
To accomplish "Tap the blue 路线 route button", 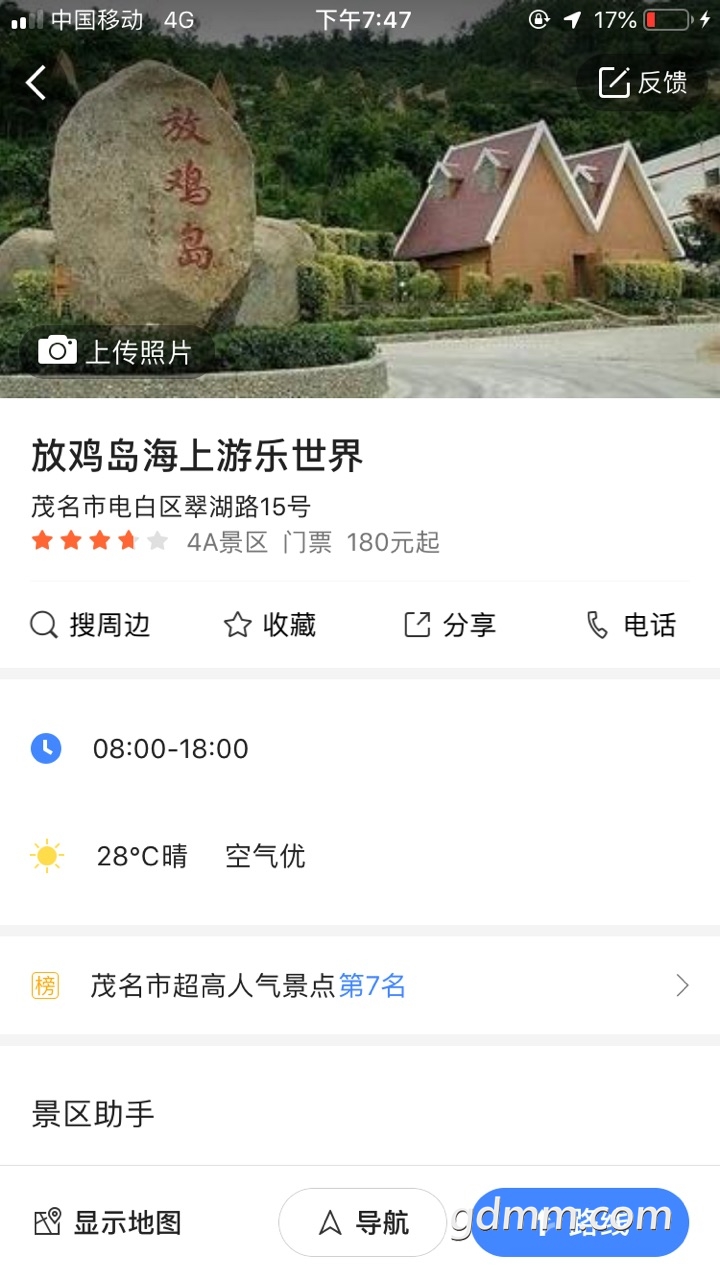I will [580, 1222].
